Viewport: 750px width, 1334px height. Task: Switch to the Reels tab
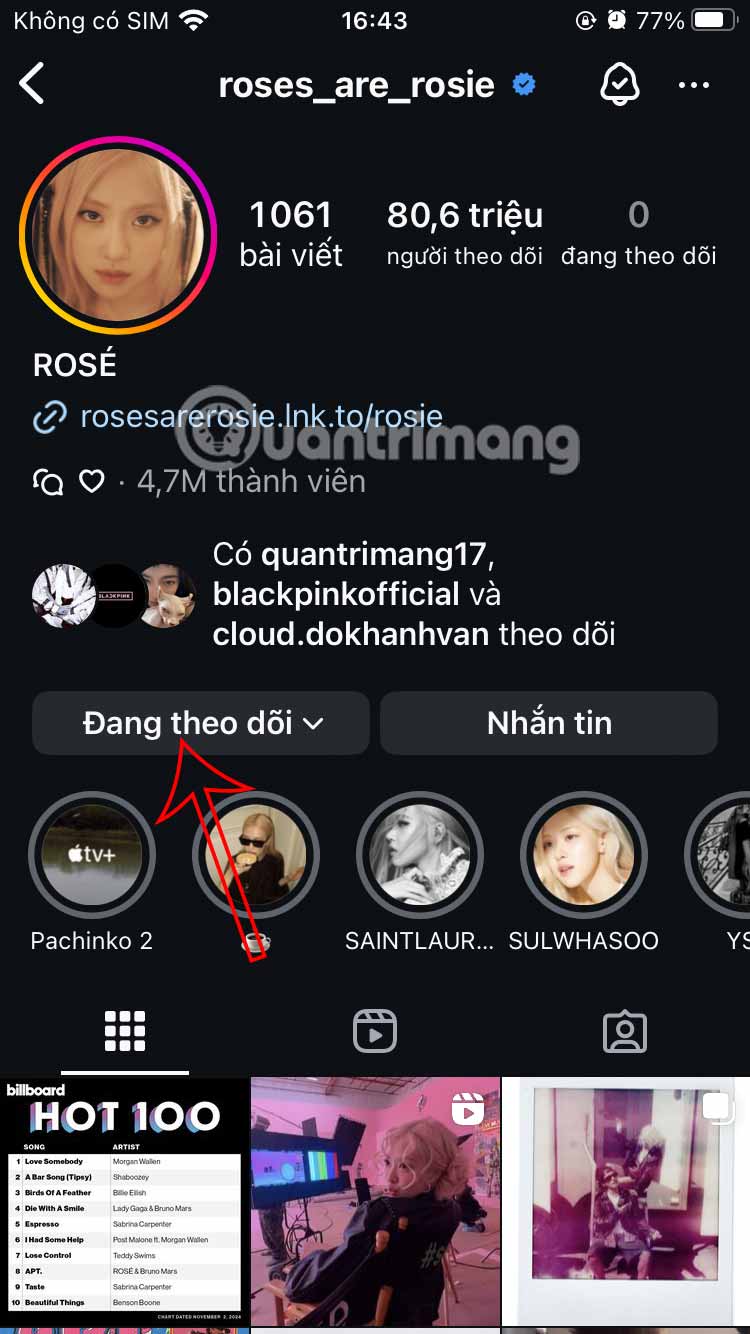[375, 1031]
